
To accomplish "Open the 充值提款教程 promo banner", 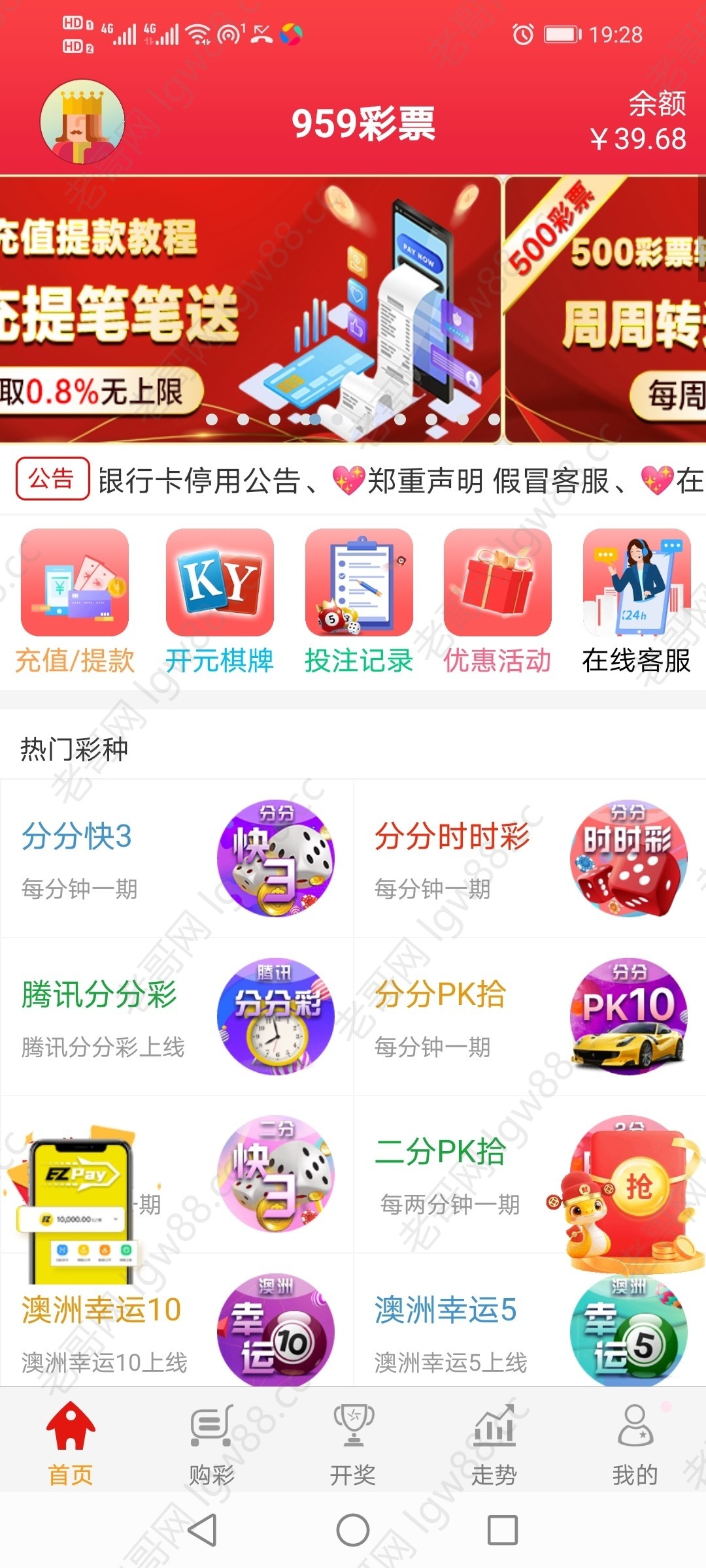I will coord(248,307).
